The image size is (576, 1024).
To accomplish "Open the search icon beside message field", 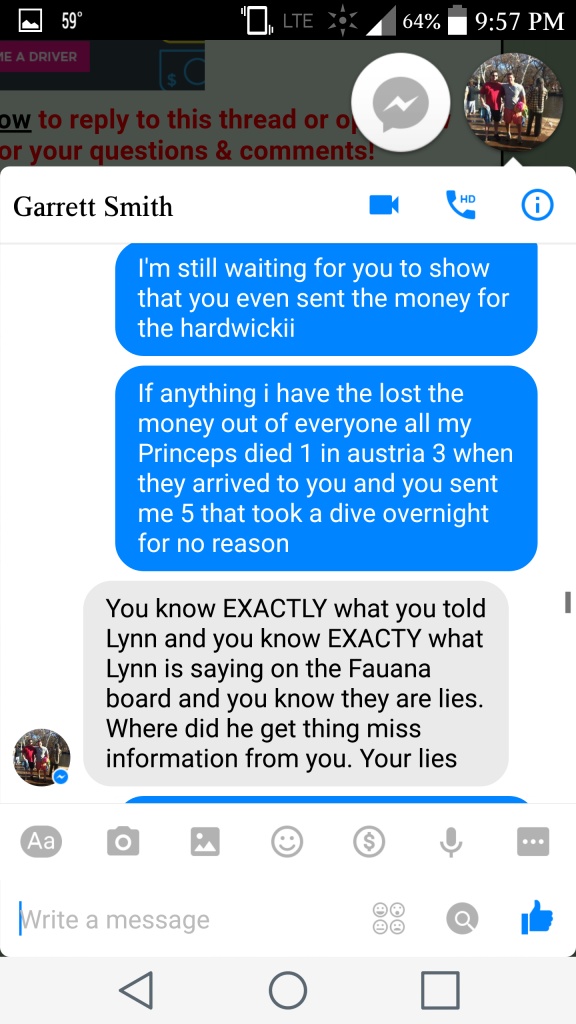I will tap(462, 919).
